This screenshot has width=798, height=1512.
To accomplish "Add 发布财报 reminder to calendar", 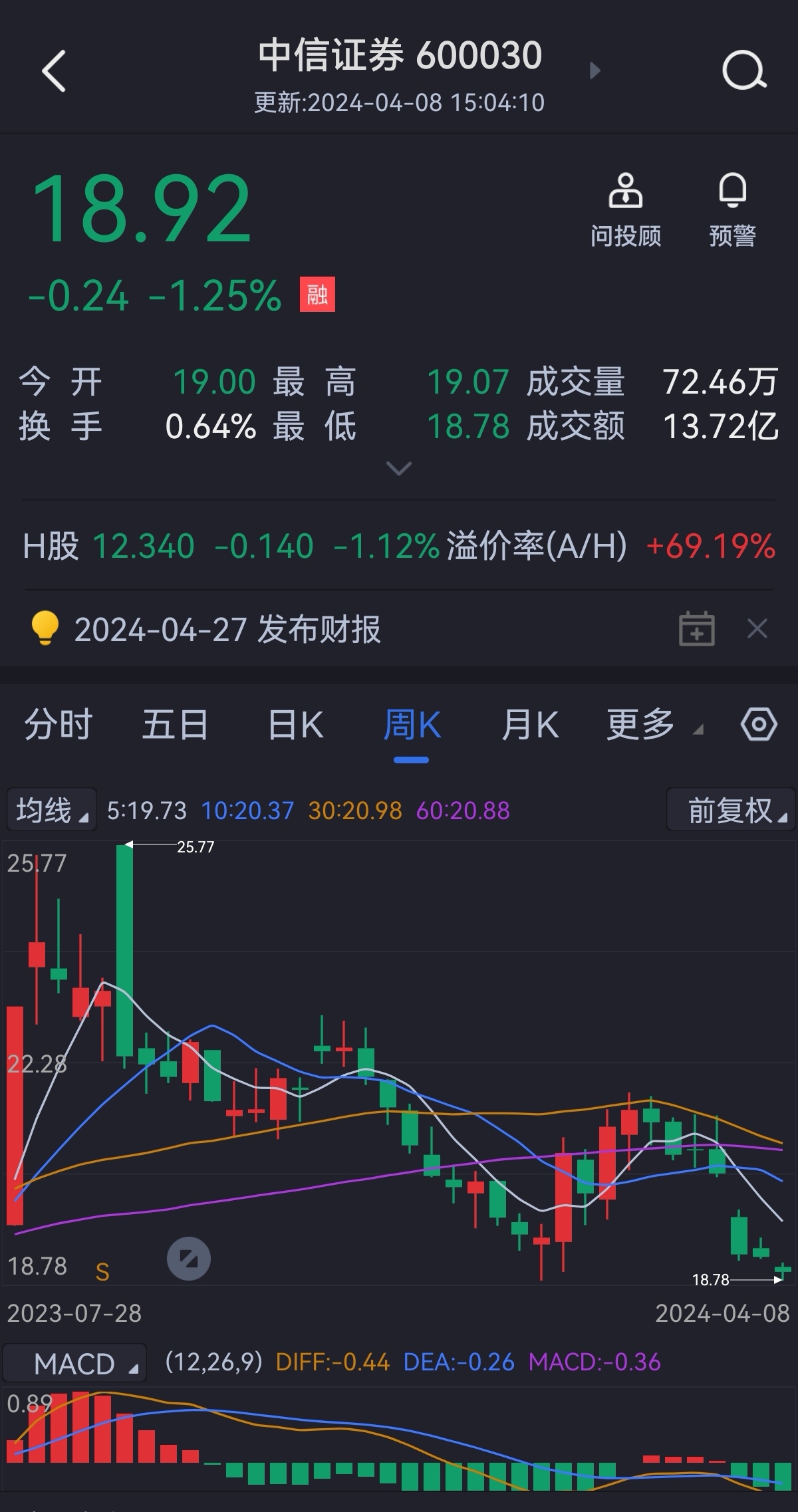I will pyautogui.click(x=696, y=628).
